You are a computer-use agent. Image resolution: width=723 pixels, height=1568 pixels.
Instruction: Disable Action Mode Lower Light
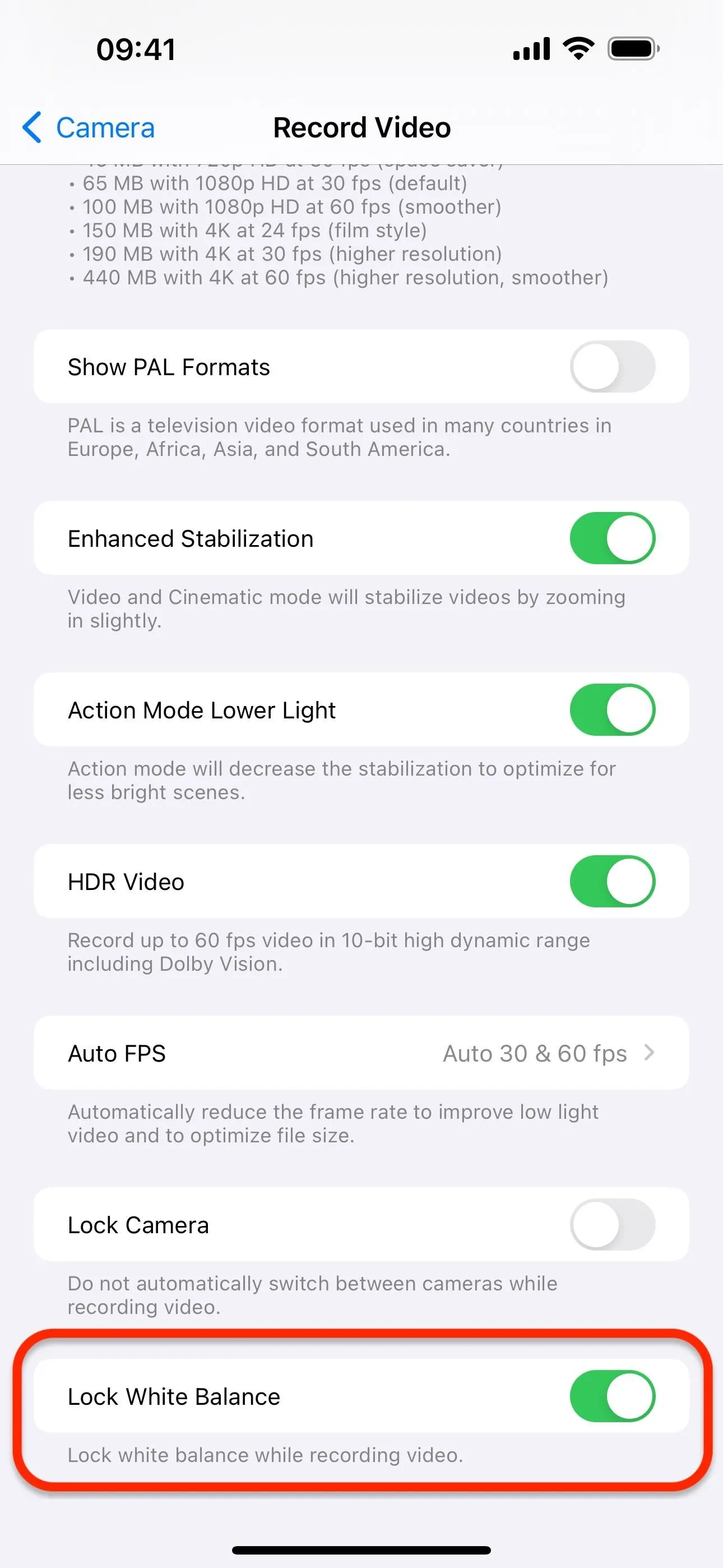(612, 710)
